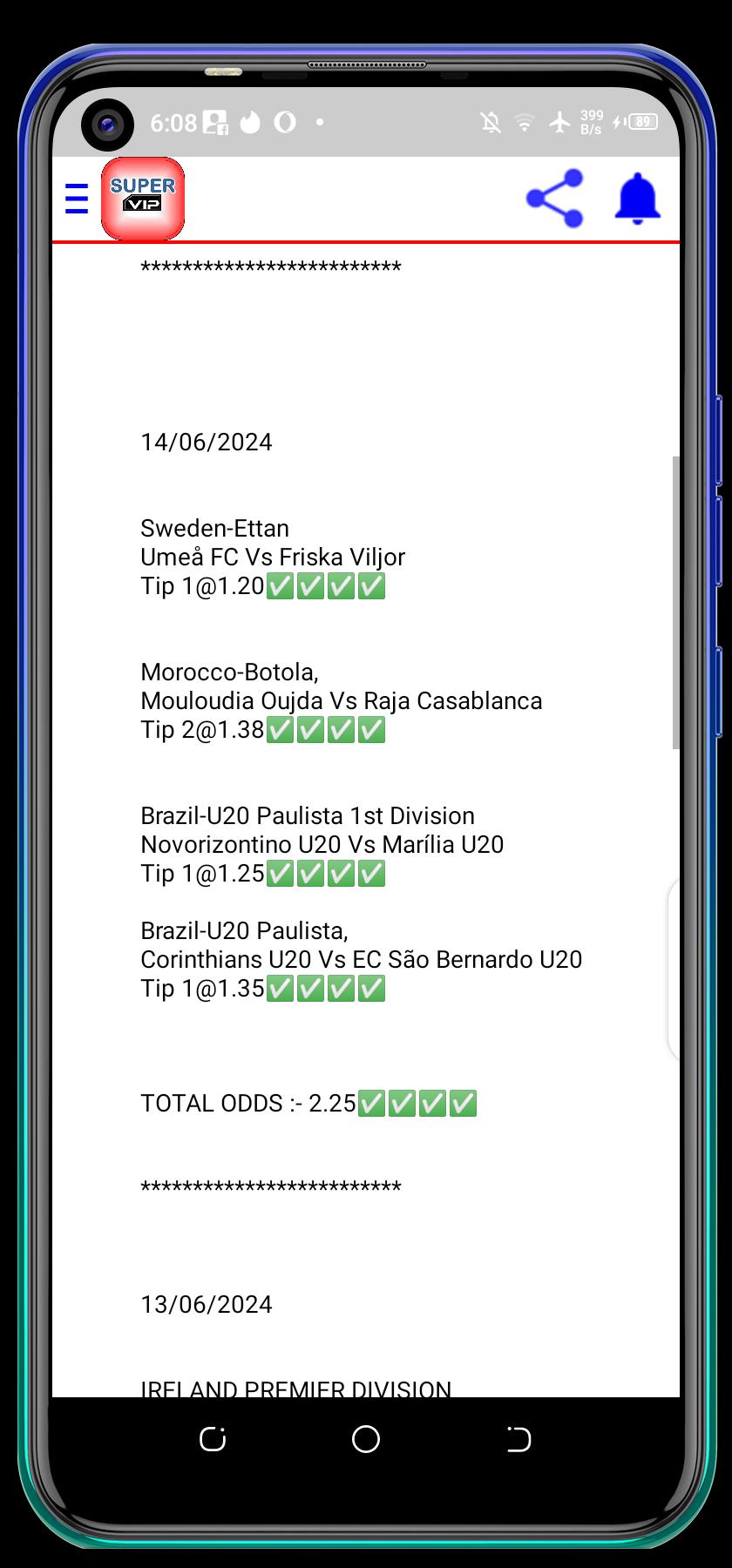Screen dimensions: 732x1568
Task: Go back with the system back button
Action: coord(518,1439)
